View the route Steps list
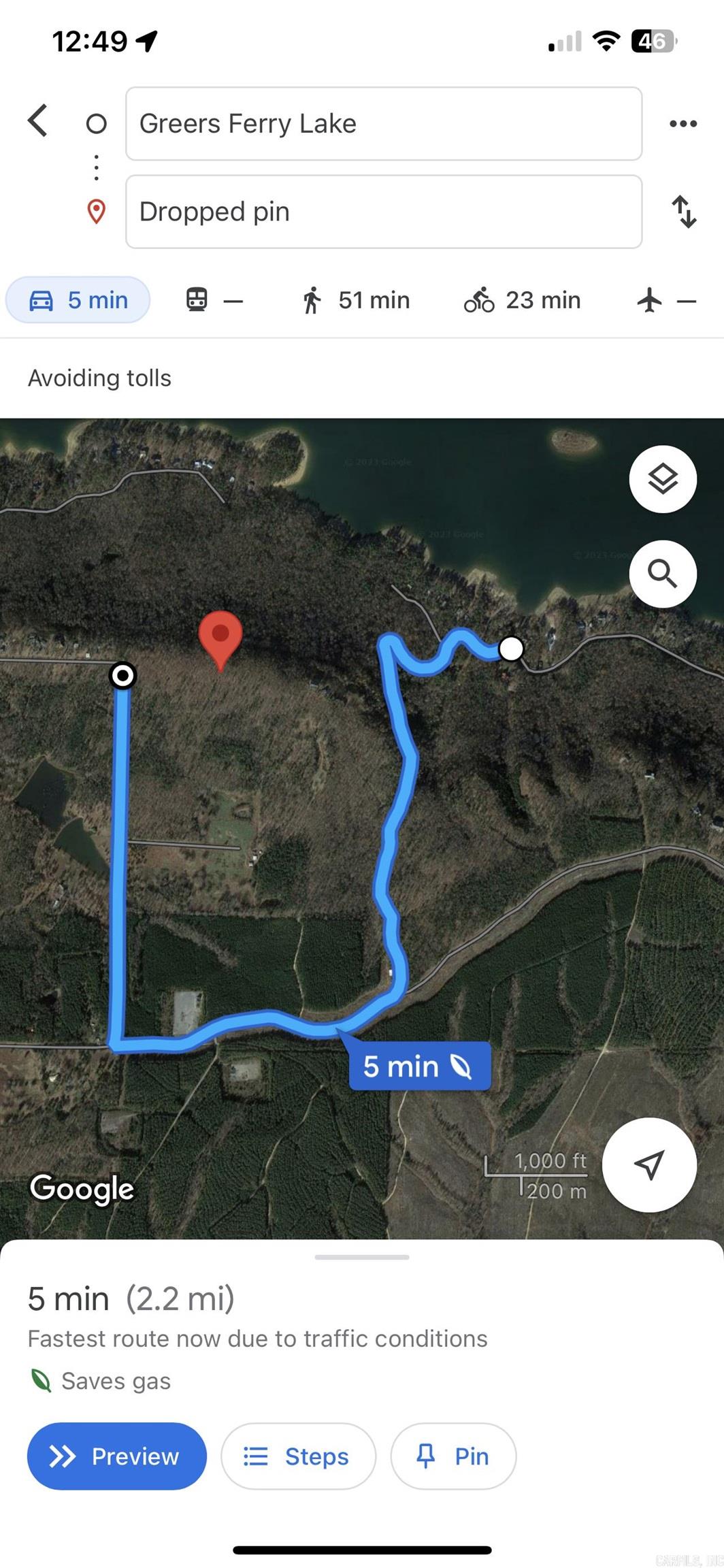724x1568 pixels. tap(297, 1456)
